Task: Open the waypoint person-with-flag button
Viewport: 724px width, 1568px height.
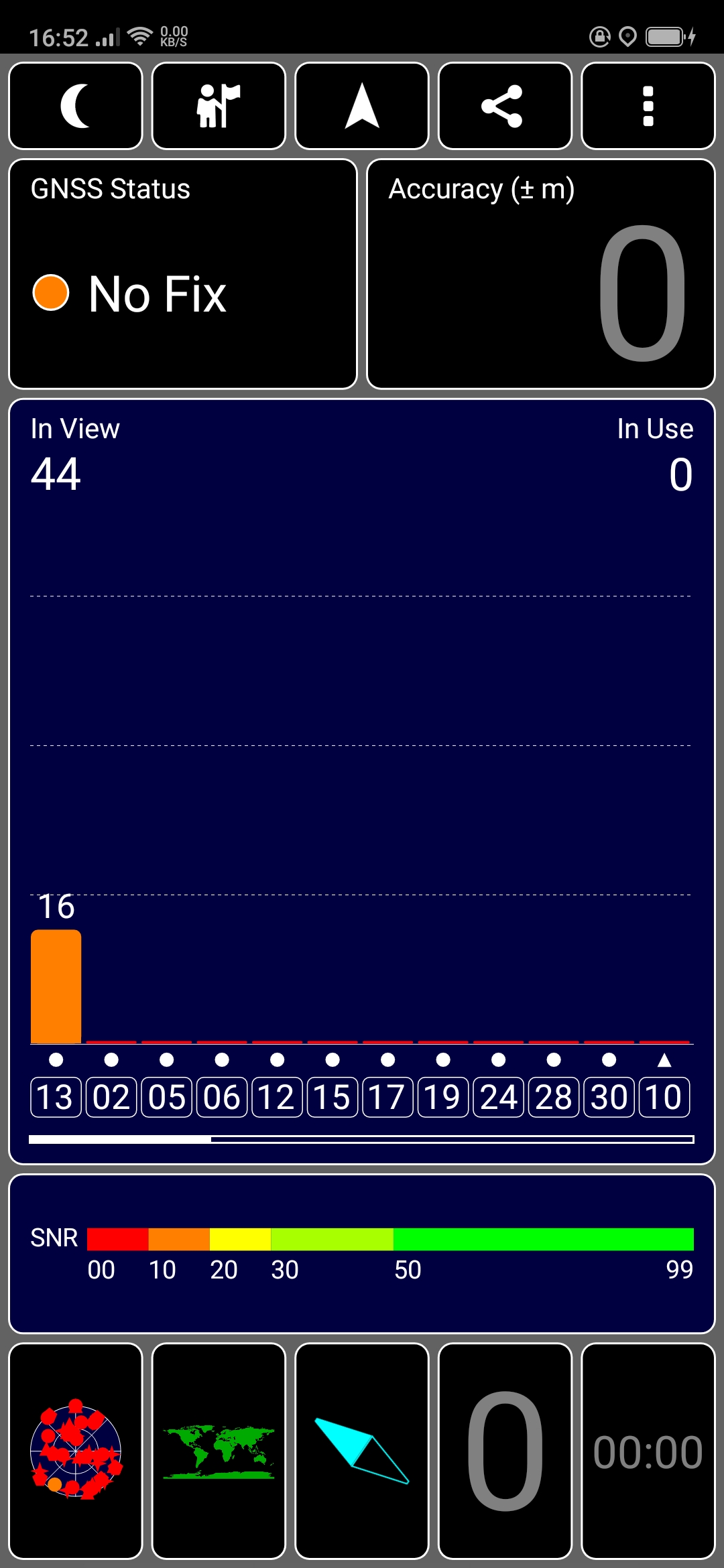Action: pyautogui.click(x=219, y=106)
